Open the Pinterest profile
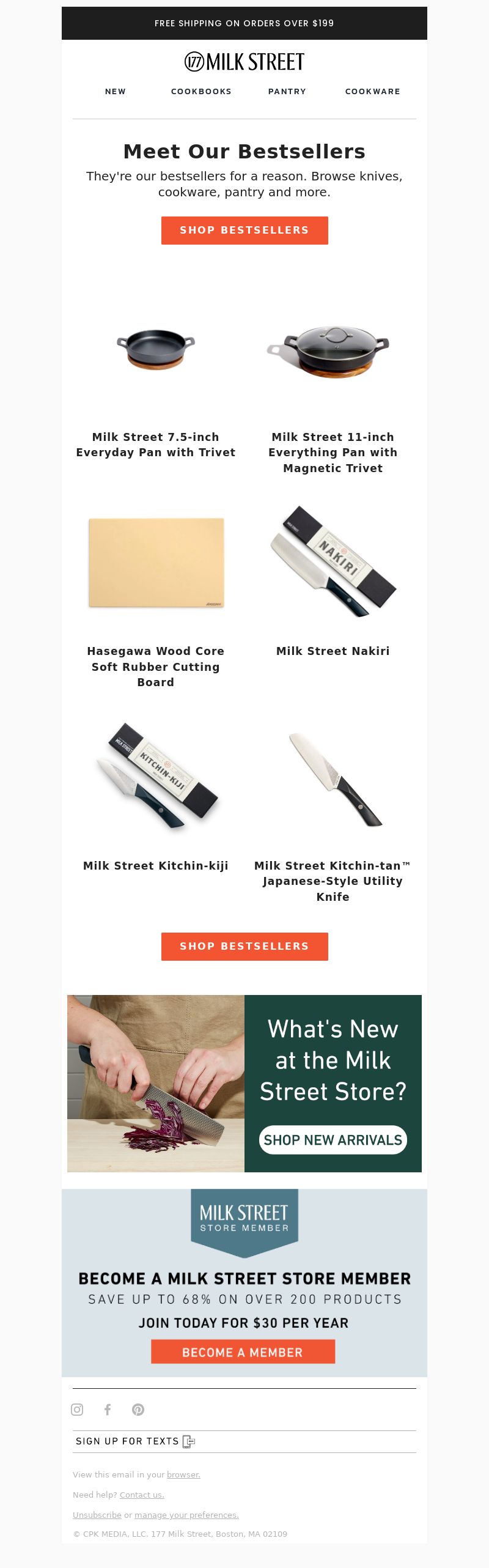The height and width of the screenshot is (1568, 489). (x=138, y=1410)
